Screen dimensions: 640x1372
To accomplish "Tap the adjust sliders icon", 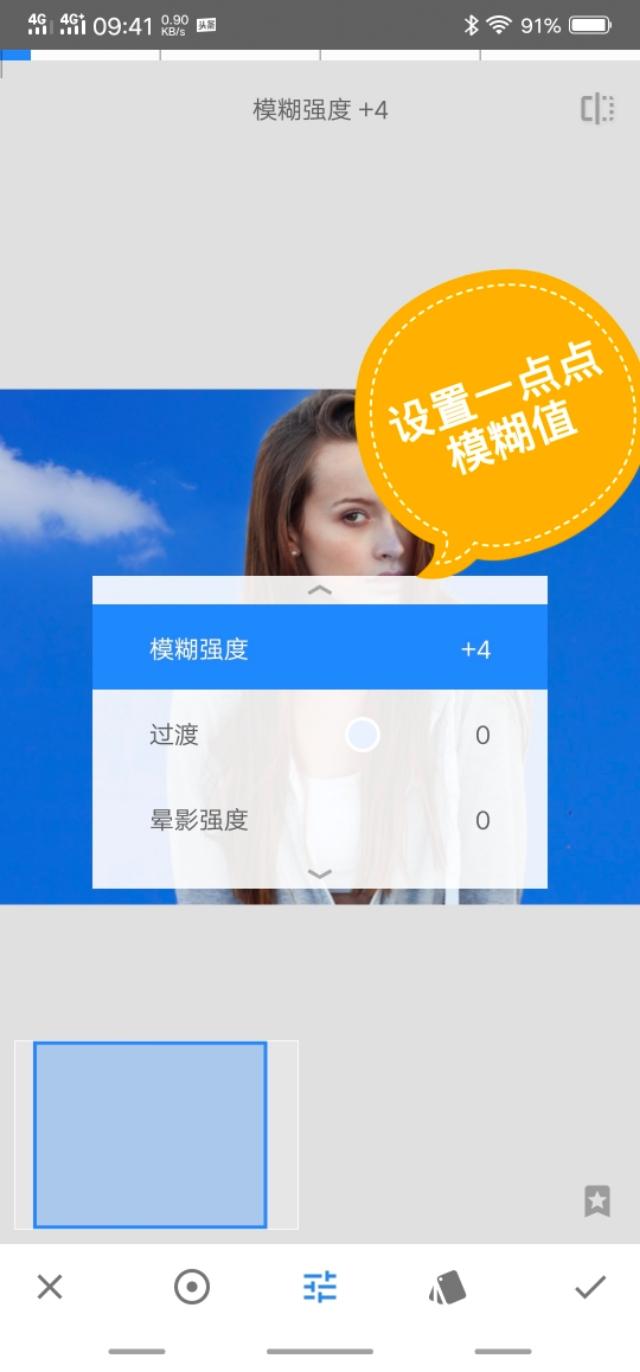I will [320, 1287].
